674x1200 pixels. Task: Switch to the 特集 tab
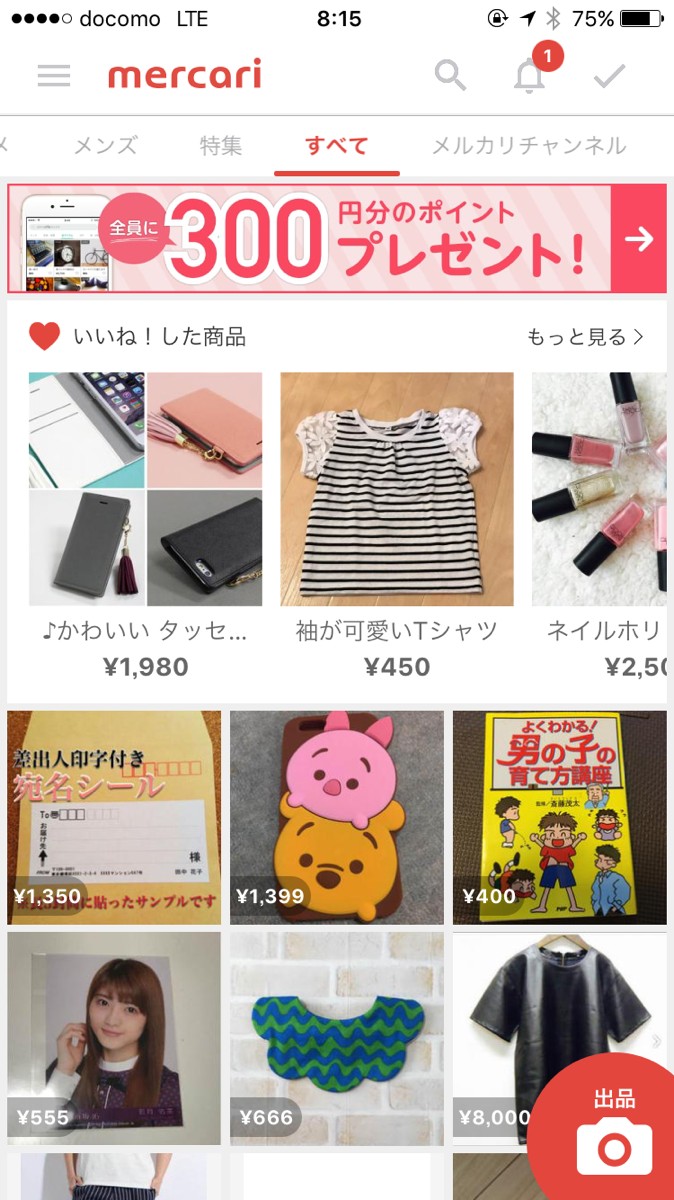[x=221, y=146]
